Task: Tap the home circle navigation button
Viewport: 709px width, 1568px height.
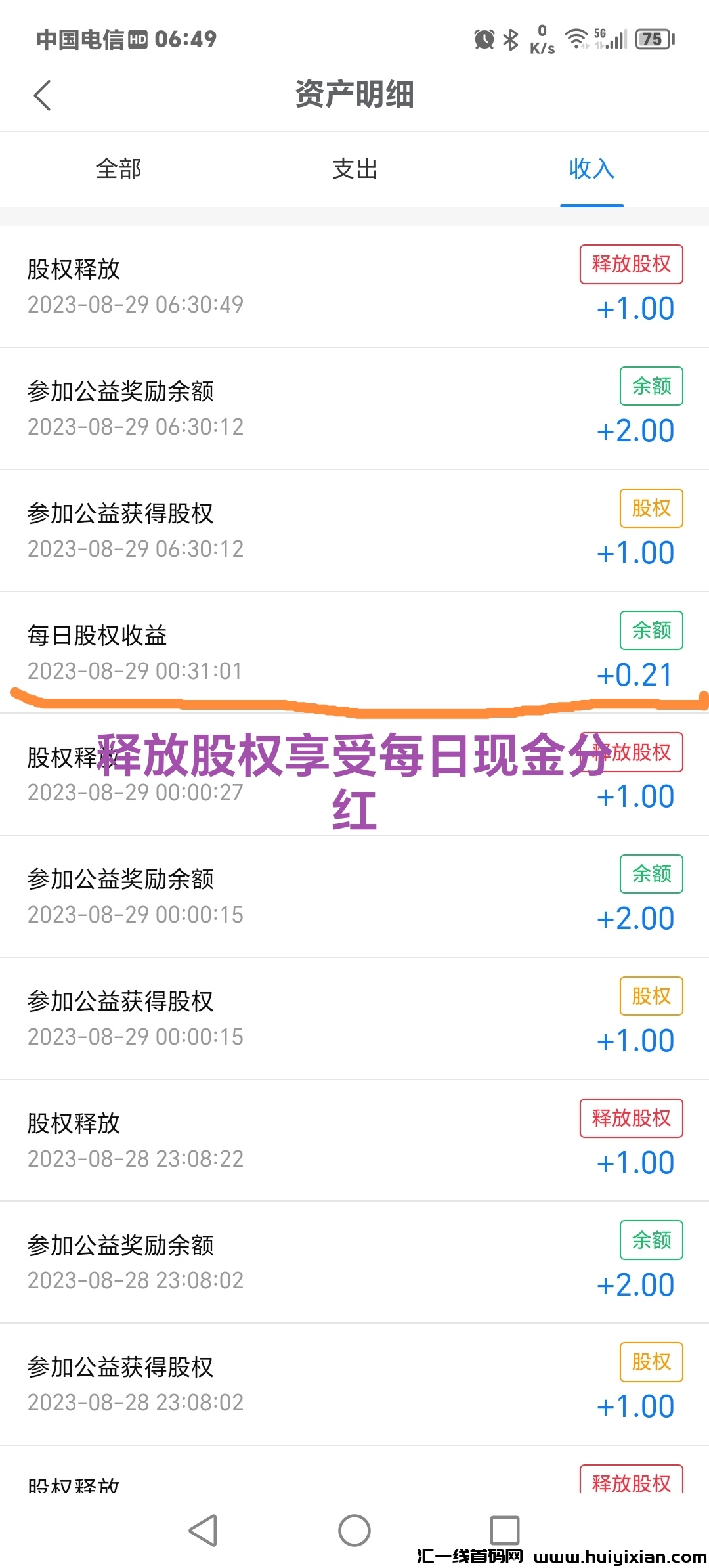Action: (354, 1530)
